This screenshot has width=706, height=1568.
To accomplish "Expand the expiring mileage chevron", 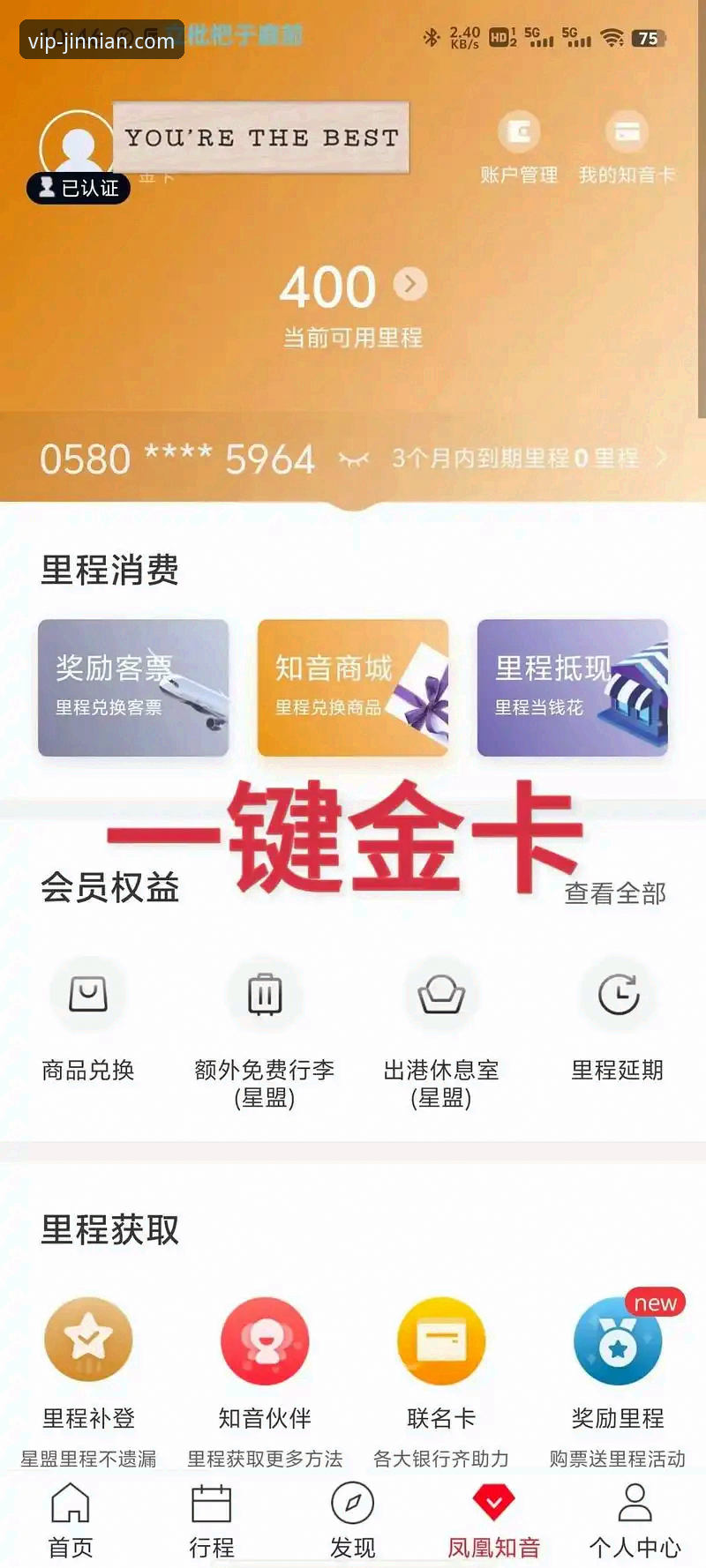I will pos(661,459).
